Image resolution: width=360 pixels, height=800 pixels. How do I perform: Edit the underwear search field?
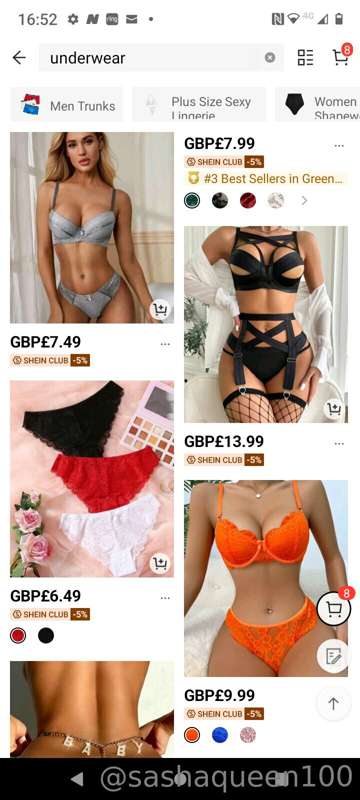click(x=153, y=58)
